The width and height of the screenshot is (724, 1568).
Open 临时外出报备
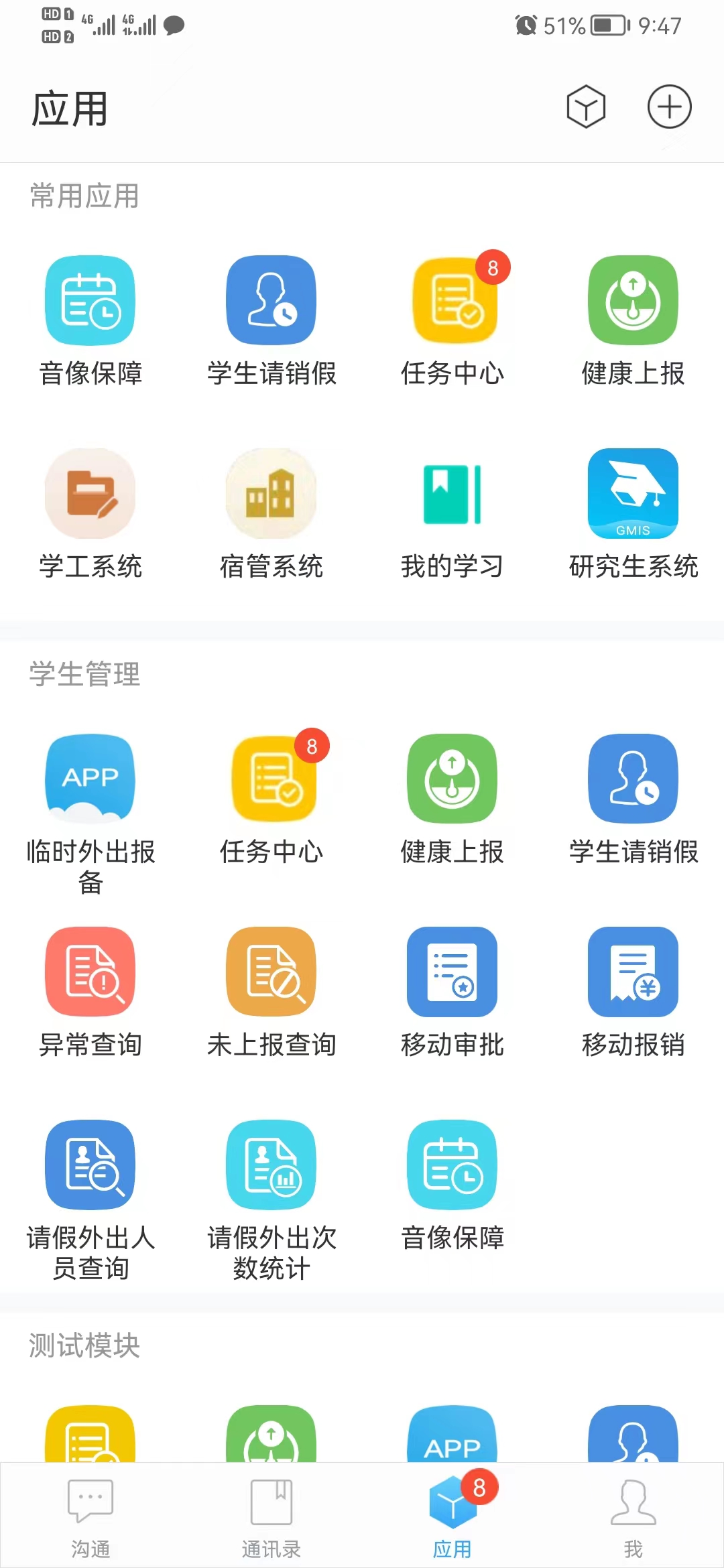90,779
